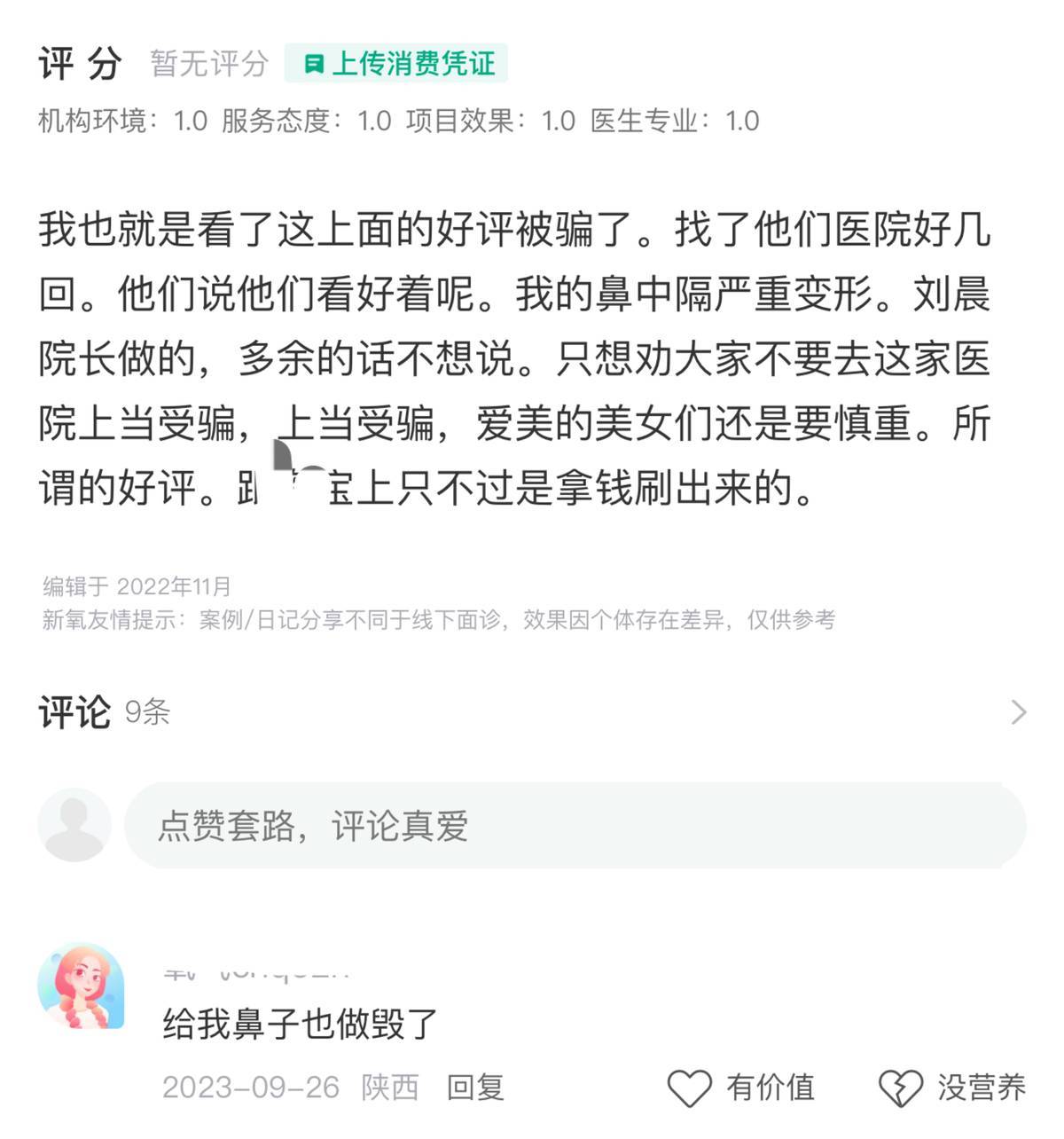Reply to the 给我鼻子也做毁了 comment
The image size is (1064, 1139).
coord(475,1087)
